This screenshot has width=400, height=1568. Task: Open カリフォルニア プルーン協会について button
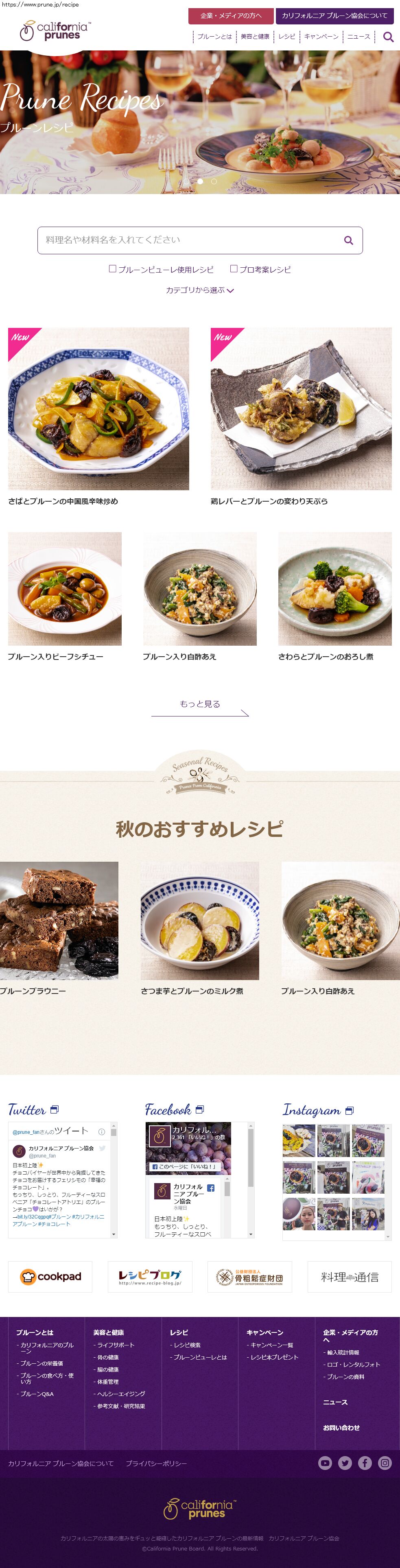point(334,16)
